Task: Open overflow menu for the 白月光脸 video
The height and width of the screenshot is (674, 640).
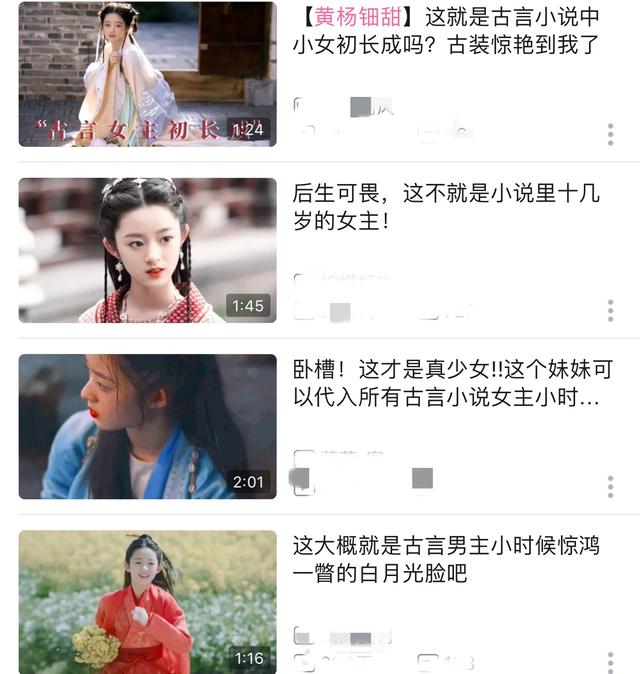Action: (610, 661)
